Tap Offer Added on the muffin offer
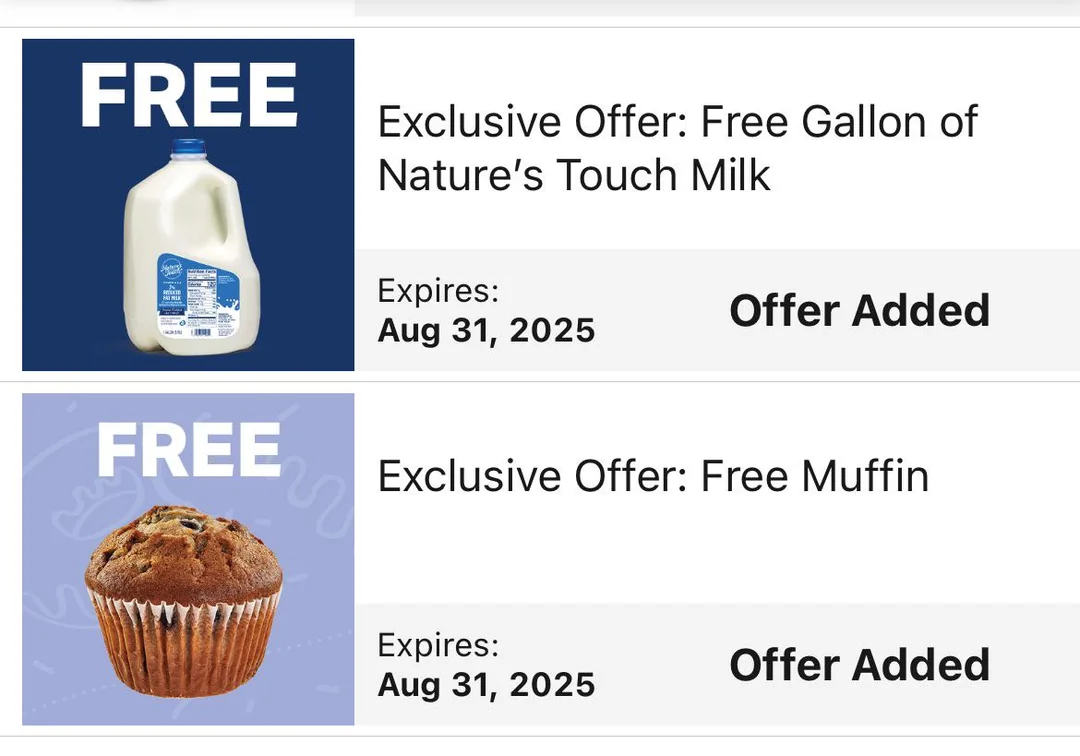The height and width of the screenshot is (756, 1080). pyautogui.click(x=859, y=665)
